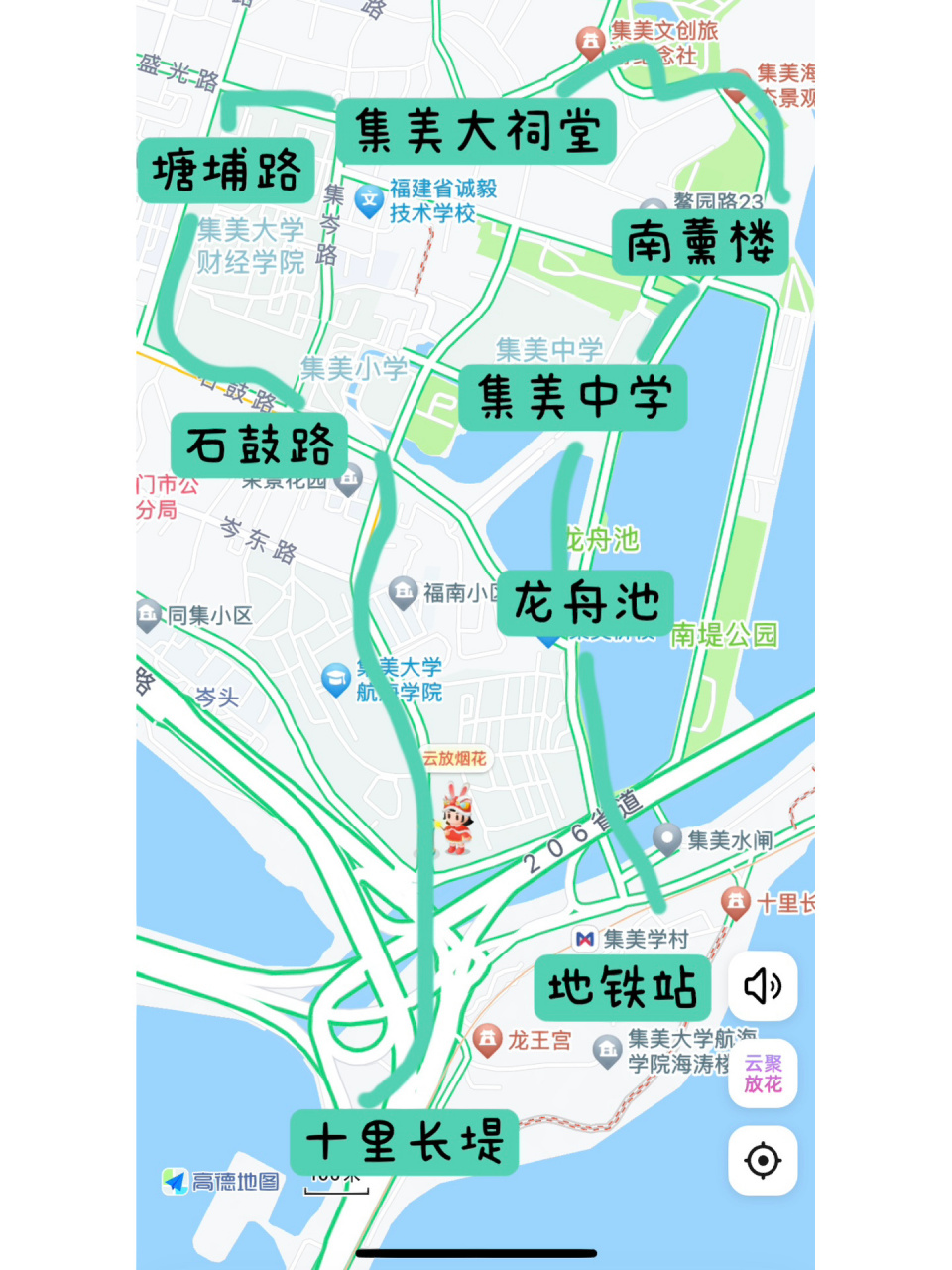Viewport: 952px width, 1270px height.
Task: Tap the 龙王宫 temple POI icon
Action: click(x=490, y=1038)
